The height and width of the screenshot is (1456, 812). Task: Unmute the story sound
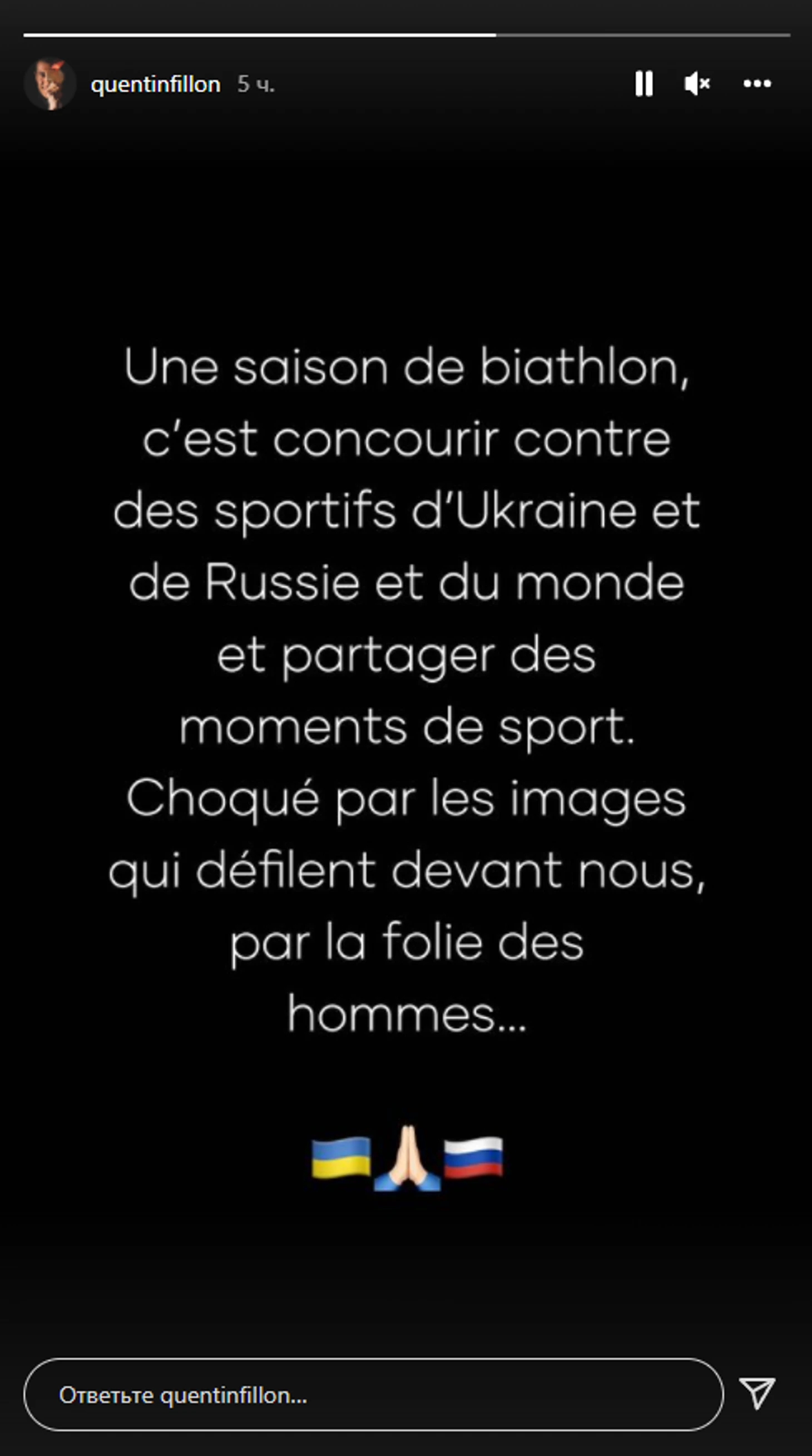[x=697, y=83]
